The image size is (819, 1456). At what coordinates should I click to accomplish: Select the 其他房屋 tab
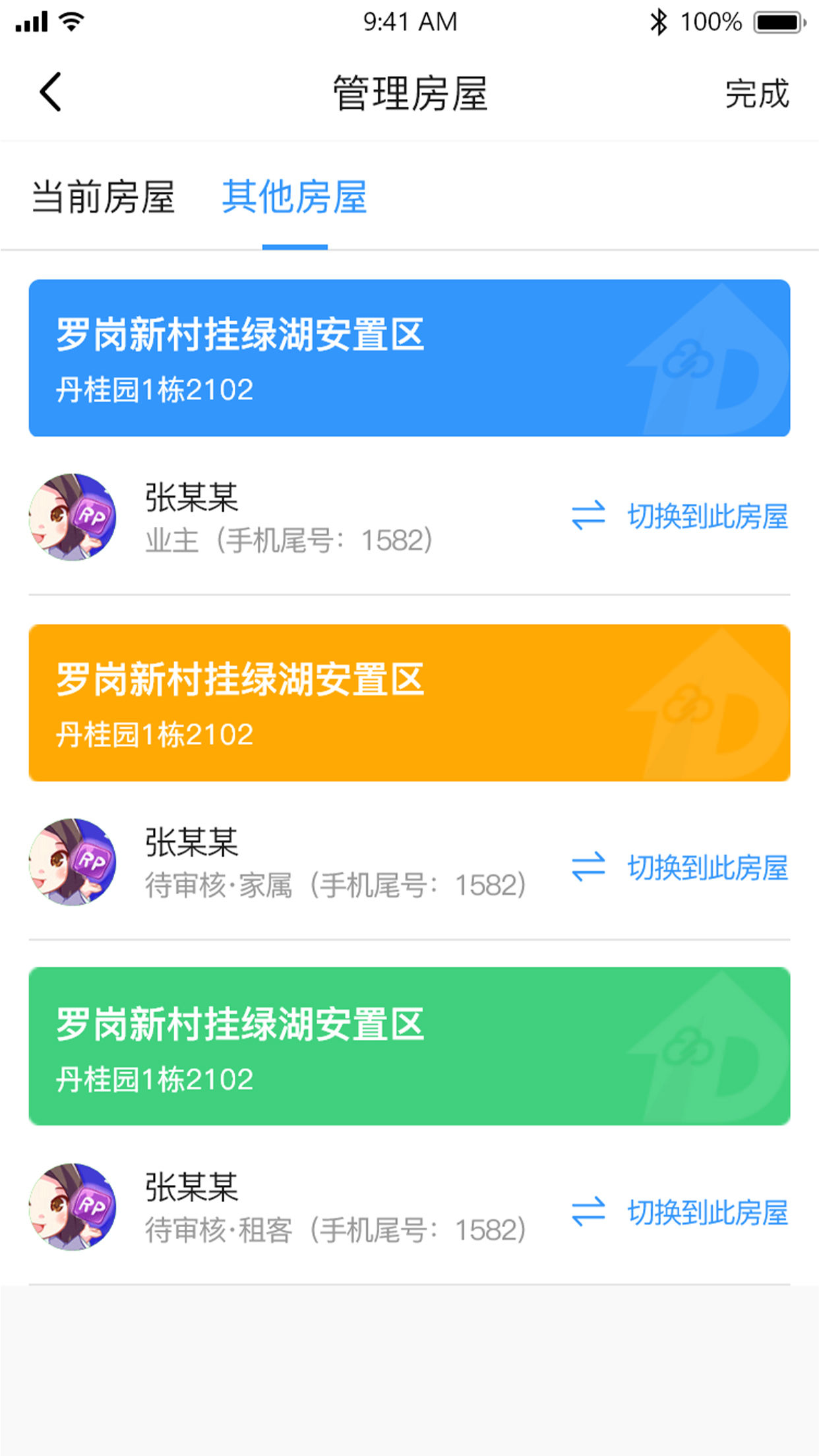[294, 197]
